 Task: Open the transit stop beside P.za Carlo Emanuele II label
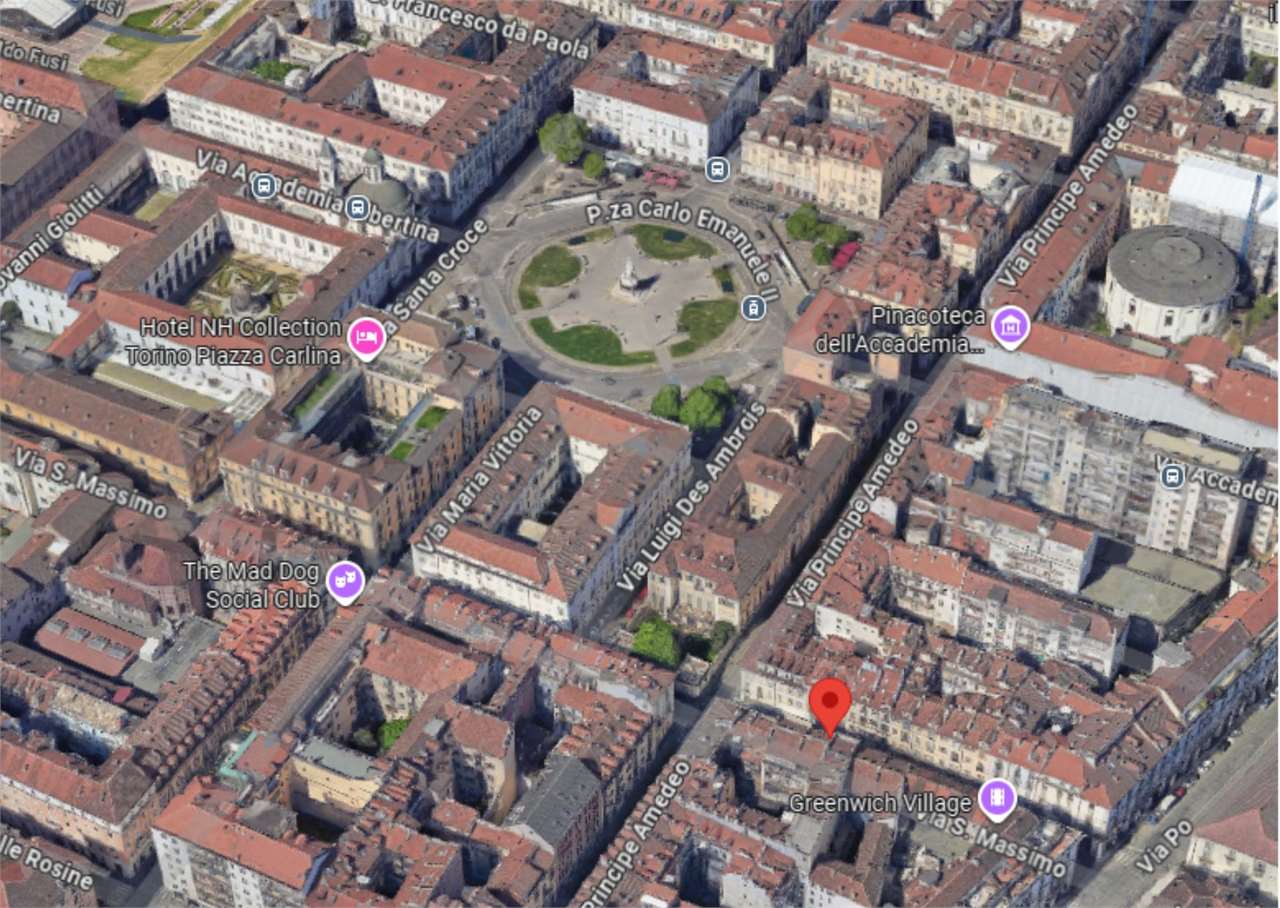(752, 307)
